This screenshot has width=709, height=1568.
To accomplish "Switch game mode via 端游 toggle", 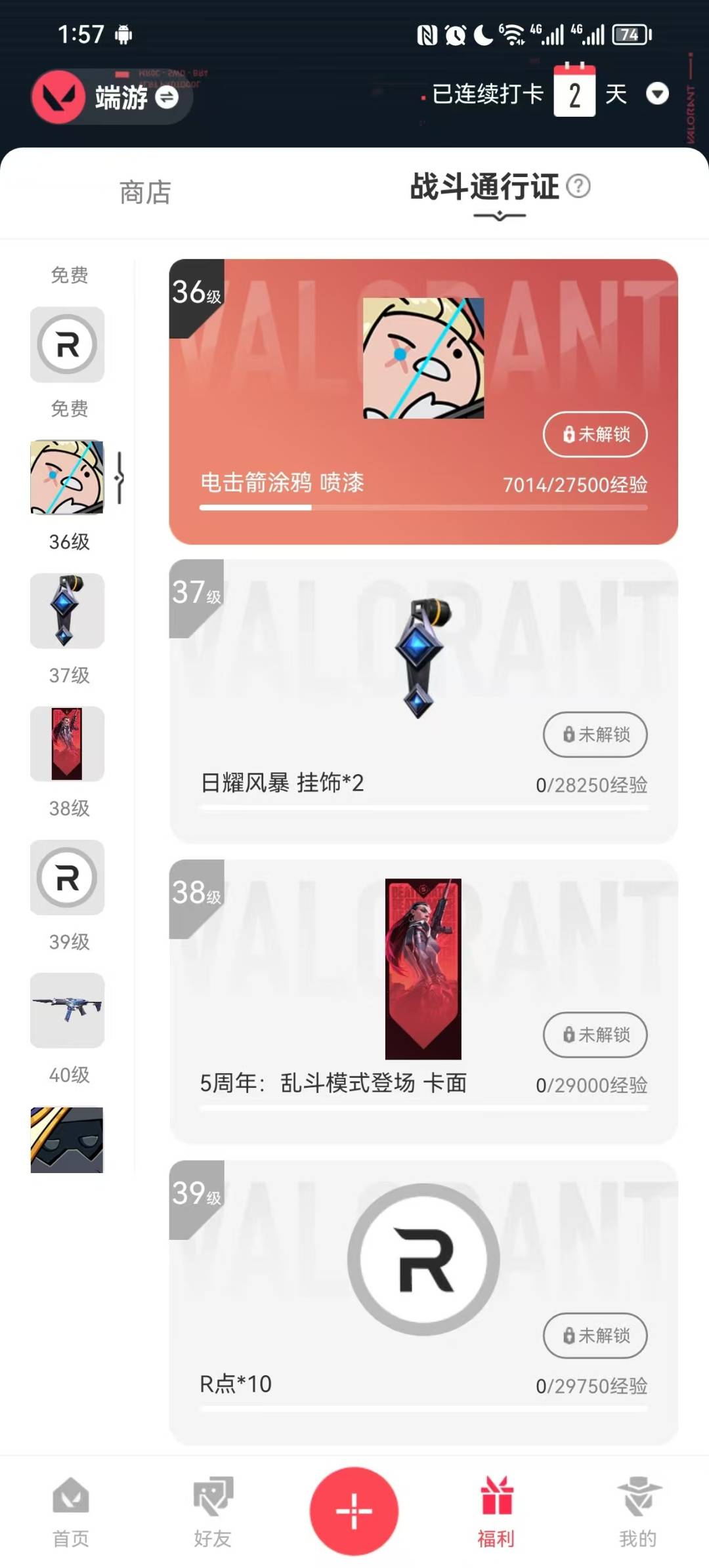I will point(167,98).
